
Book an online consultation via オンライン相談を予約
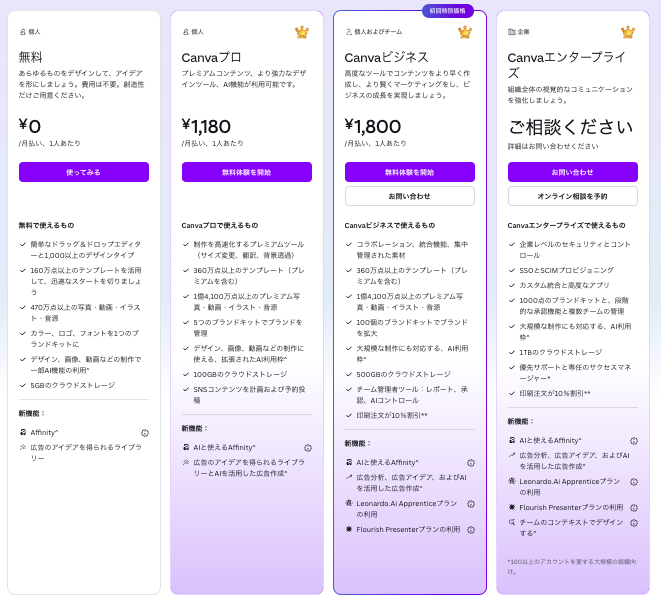[x=572, y=196]
